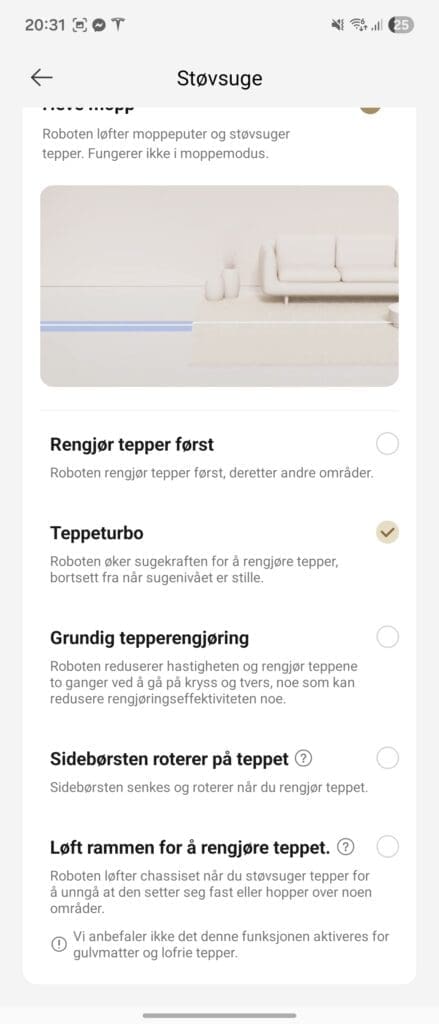Toggle the partially hidden Heve mopp option
This screenshot has width=439, height=1024.
370,110
